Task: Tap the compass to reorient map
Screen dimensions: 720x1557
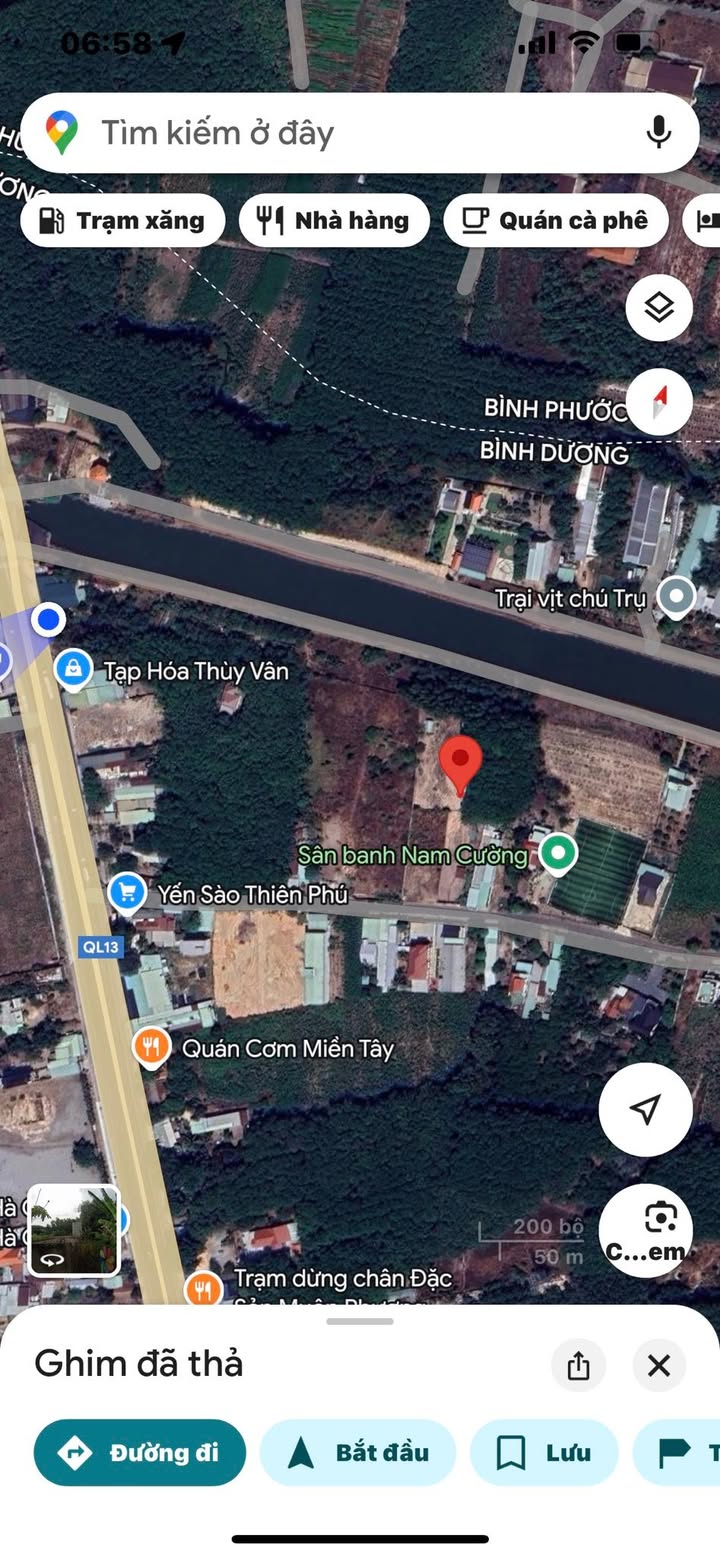Action: (x=659, y=401)
